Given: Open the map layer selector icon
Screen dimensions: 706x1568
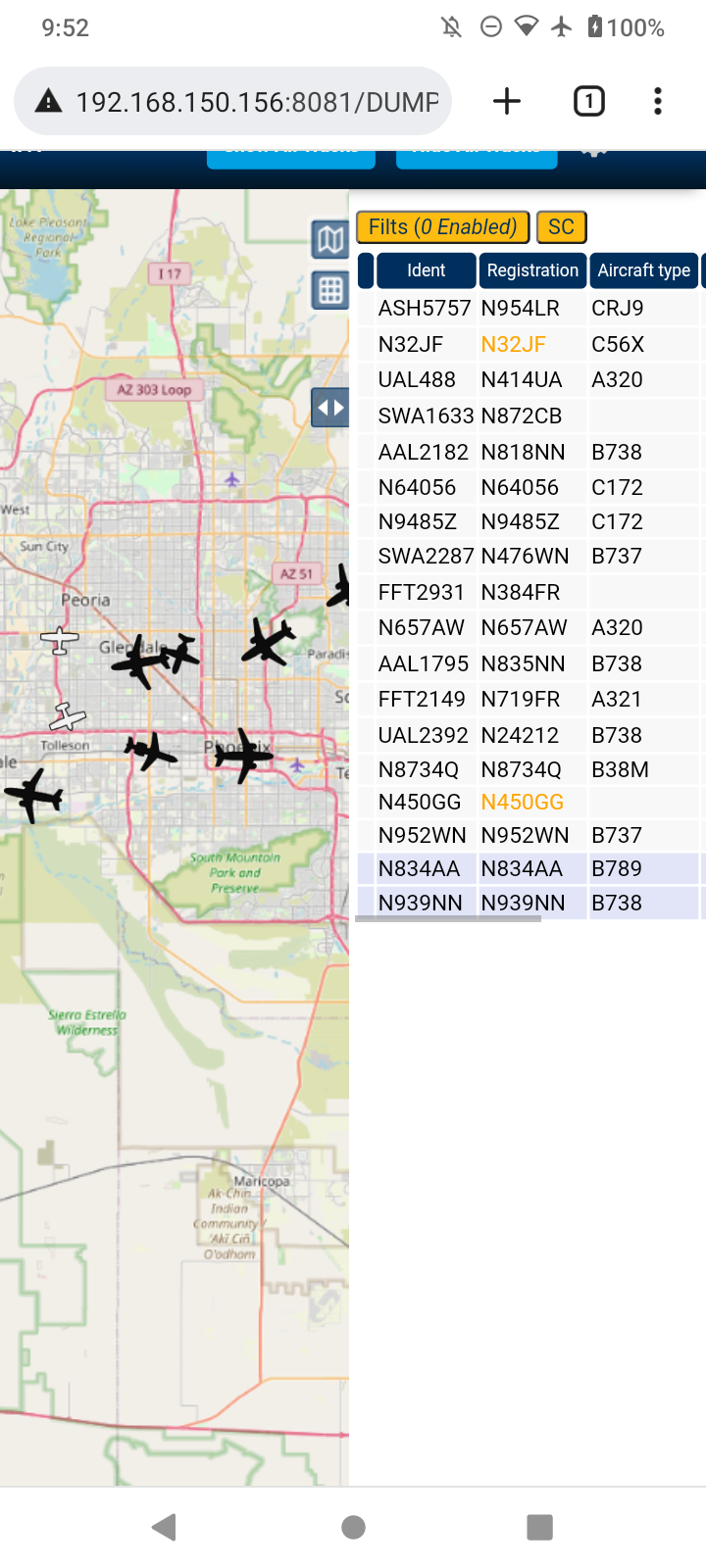Looking at the screenshot, I should click(330, 239).
